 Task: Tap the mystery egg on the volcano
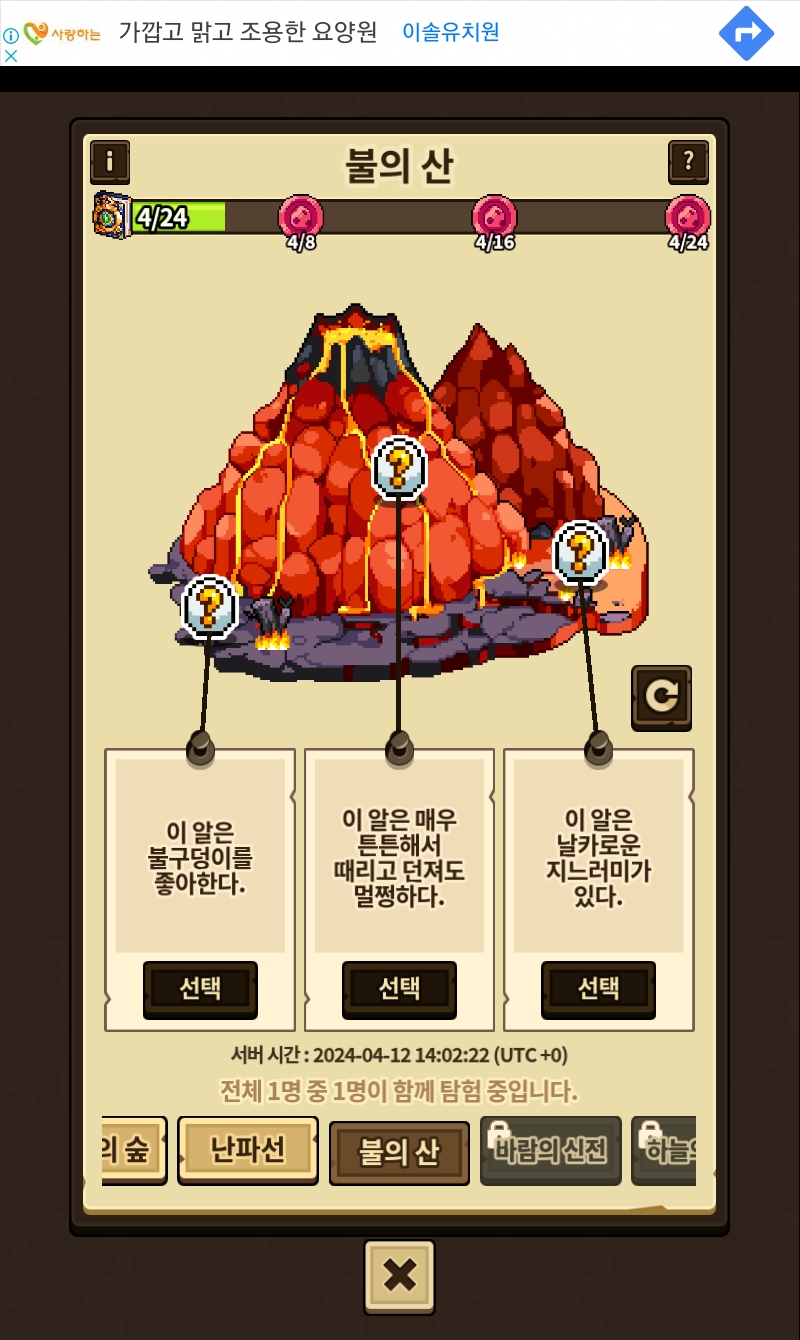click(x=399, y=467)
